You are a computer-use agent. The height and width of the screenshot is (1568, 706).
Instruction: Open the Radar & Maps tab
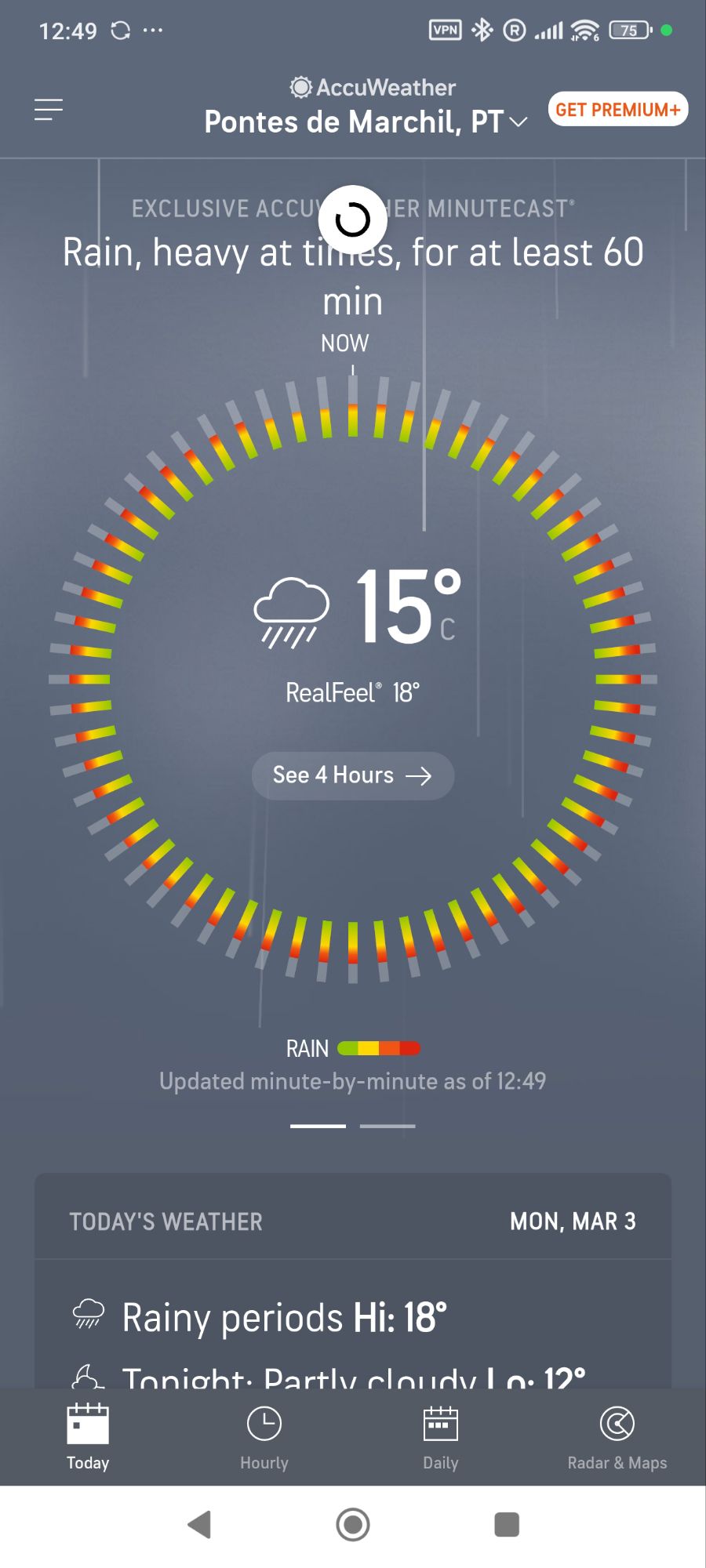(x=617, y=1438)
